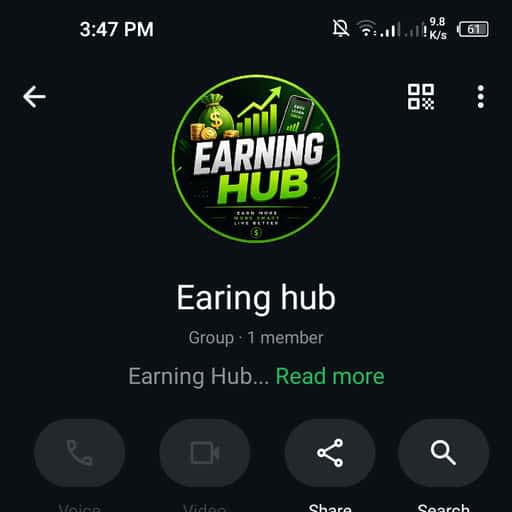Share the group via Share button
Image resolution: width=512 pixels, height=512 pixels.
click(x=330, y=453)
